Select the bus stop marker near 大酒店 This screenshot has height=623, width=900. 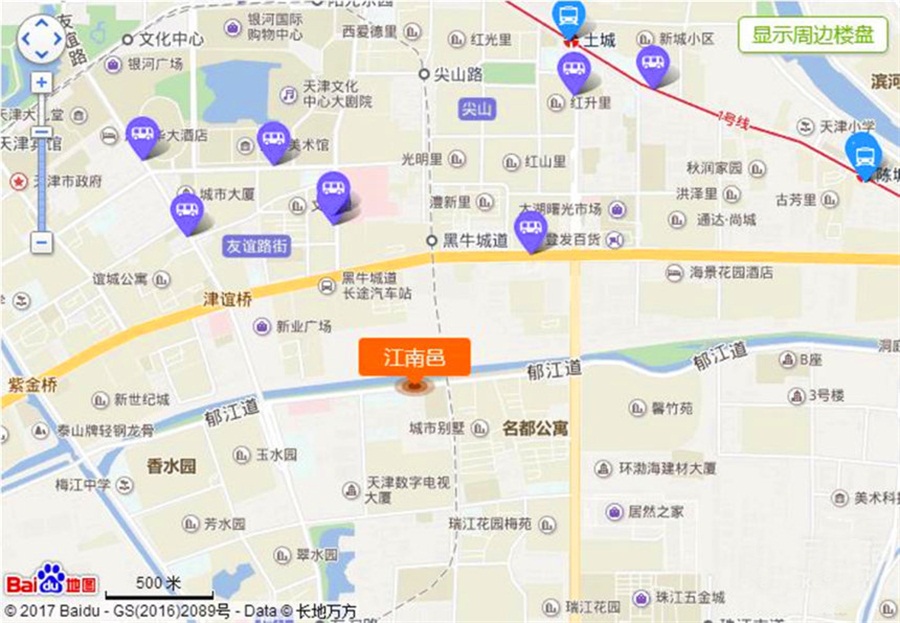click(143, 135)
